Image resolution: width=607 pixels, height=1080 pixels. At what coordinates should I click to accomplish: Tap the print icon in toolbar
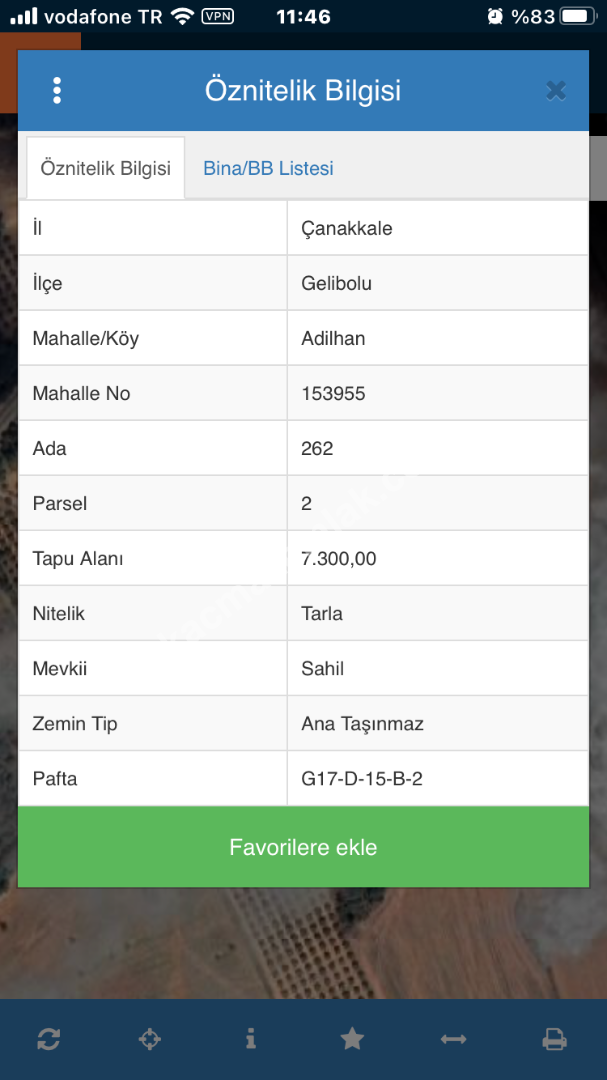click(554, 1039)
